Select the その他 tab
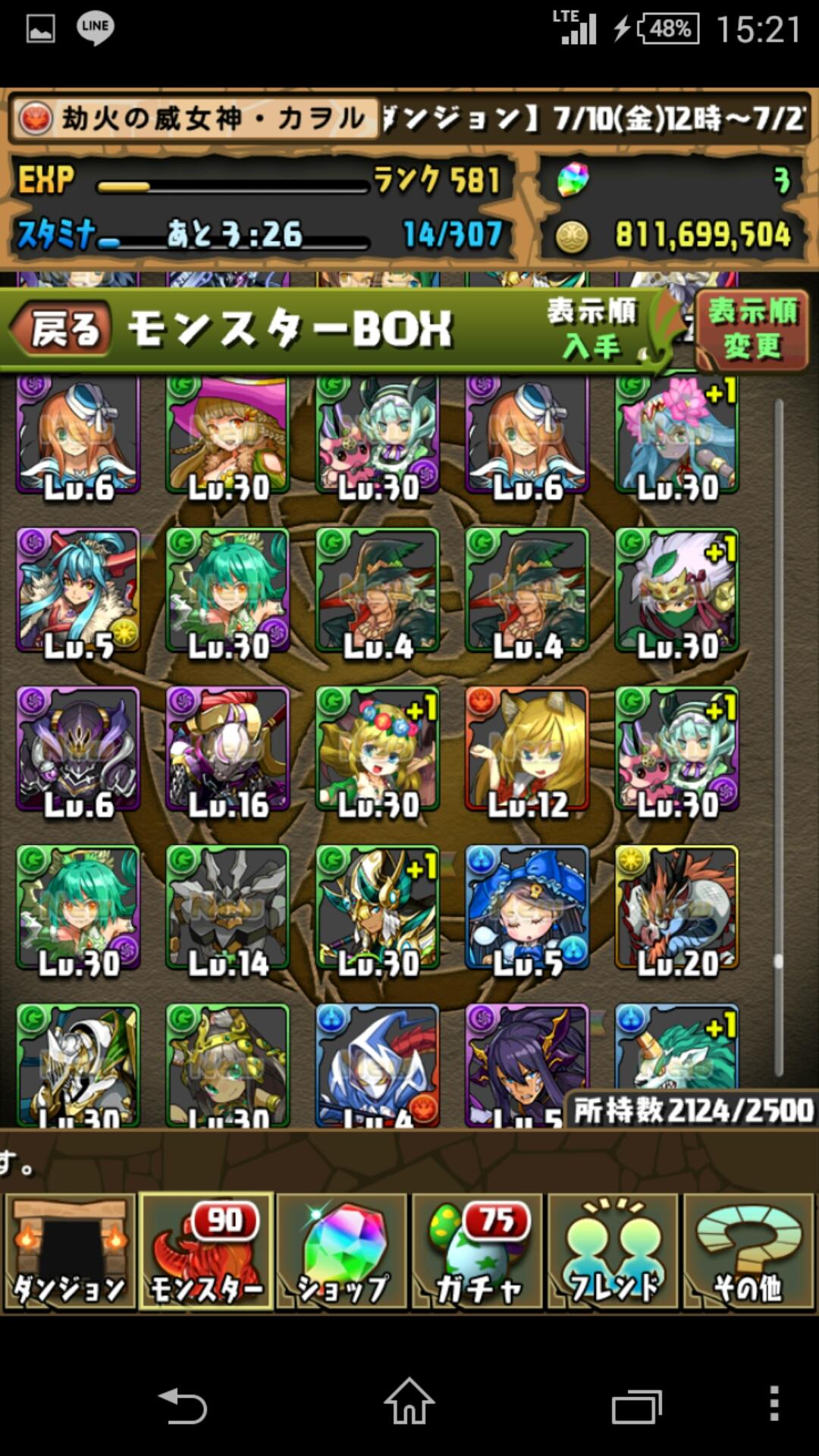This screenshot has width=819, height=1456. (x=749, y=1250)
